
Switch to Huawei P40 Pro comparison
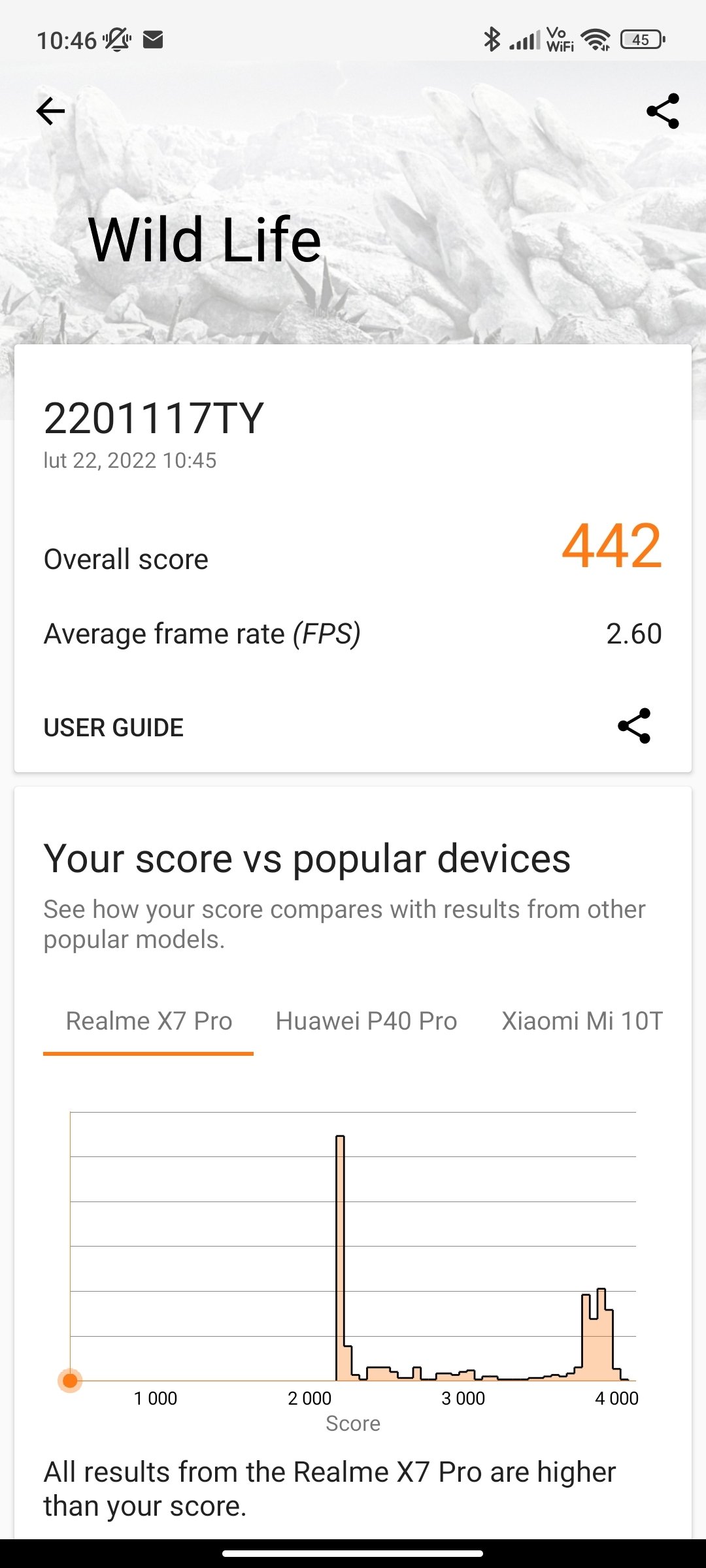(x=366, y=1021)
